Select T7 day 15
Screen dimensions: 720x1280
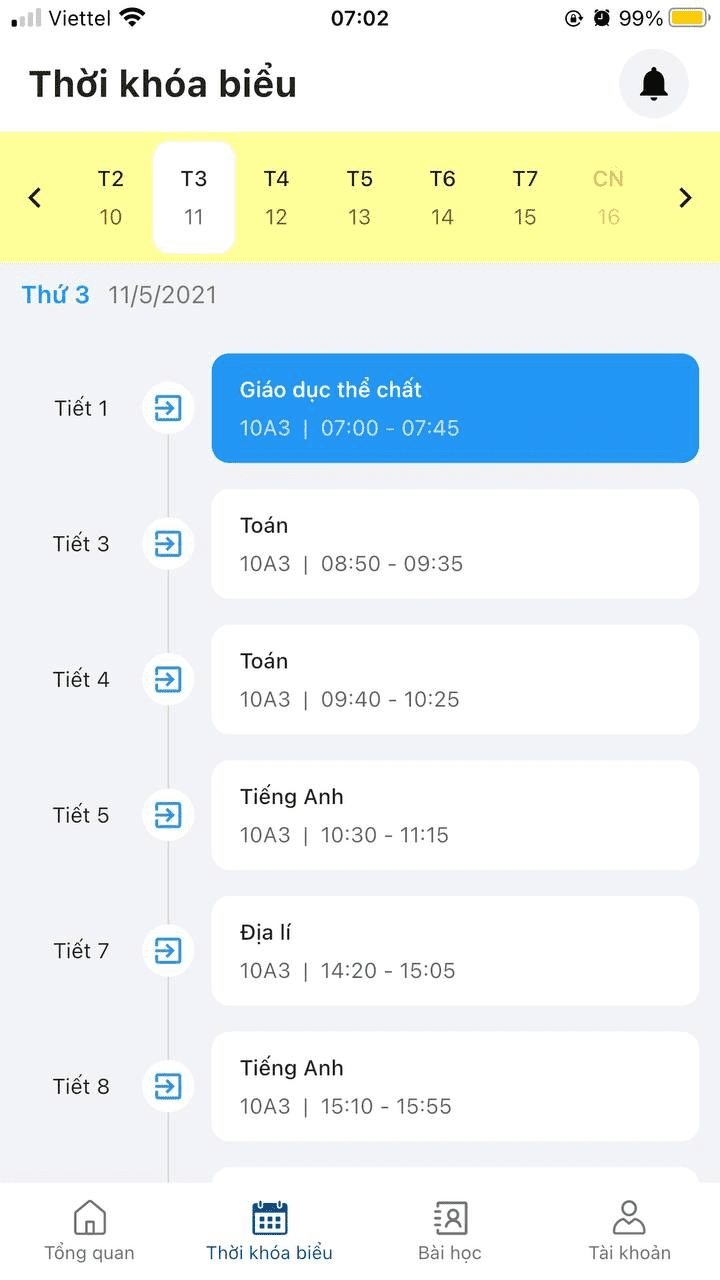[525, 197]
